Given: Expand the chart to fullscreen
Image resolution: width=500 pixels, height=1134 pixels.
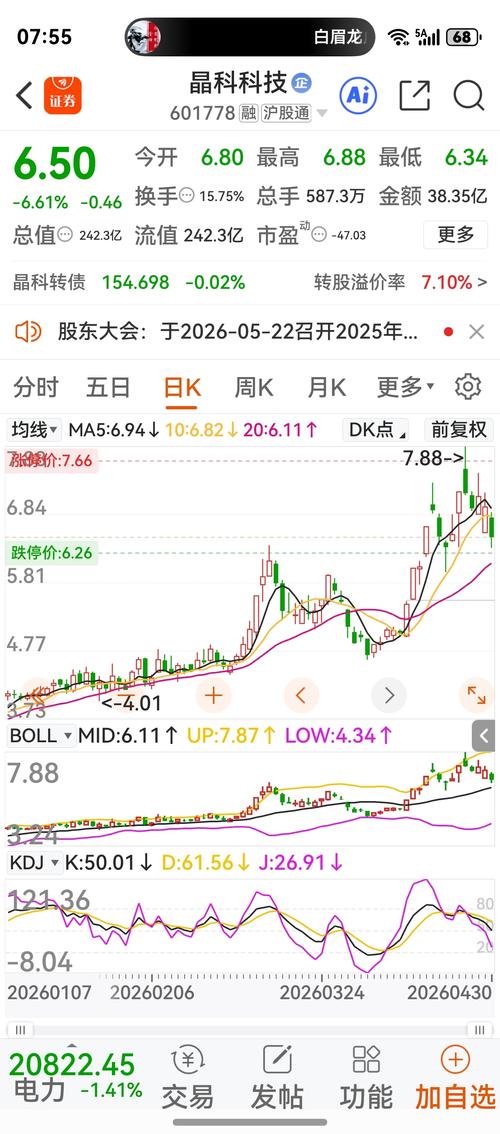Looking at the screenshot, I should (476, 696).
